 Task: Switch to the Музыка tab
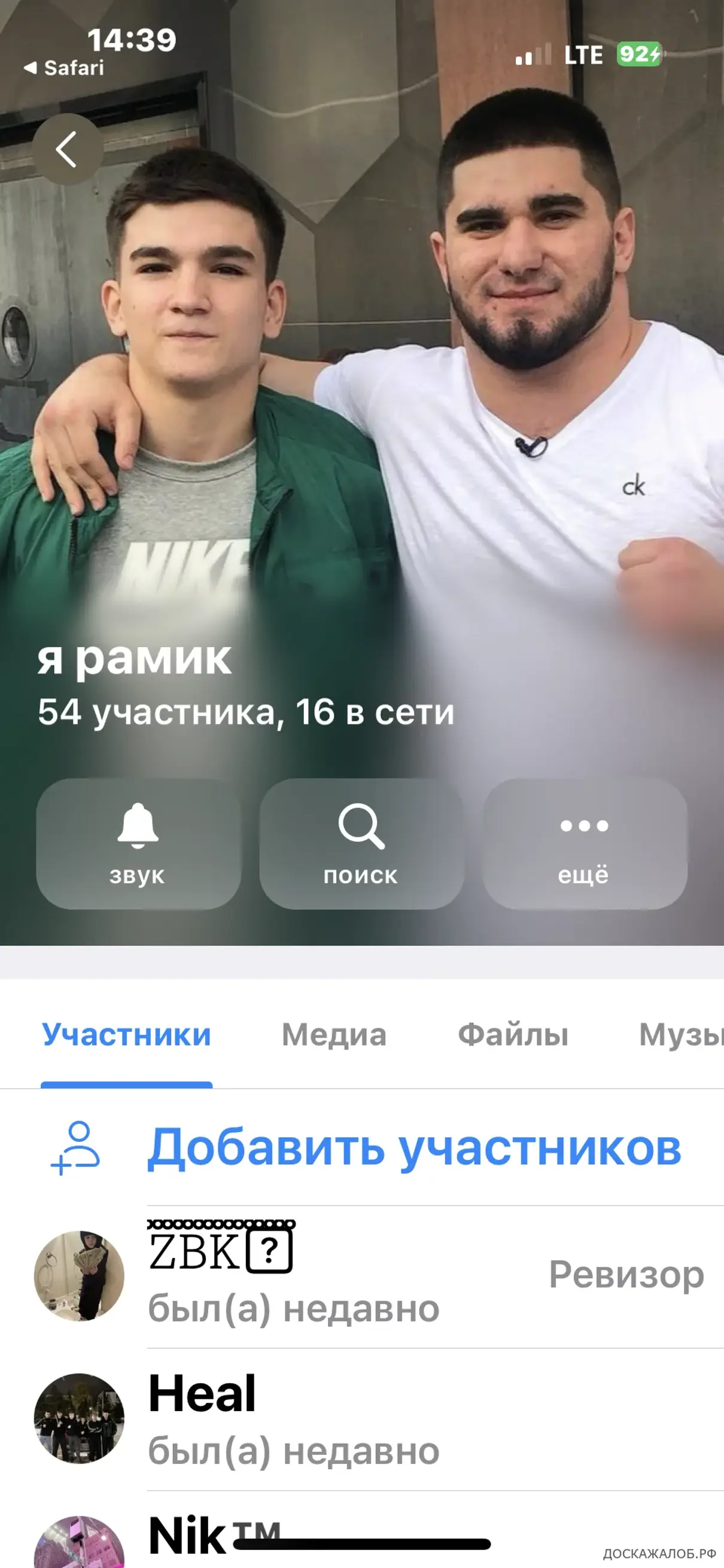(682, 1035)
